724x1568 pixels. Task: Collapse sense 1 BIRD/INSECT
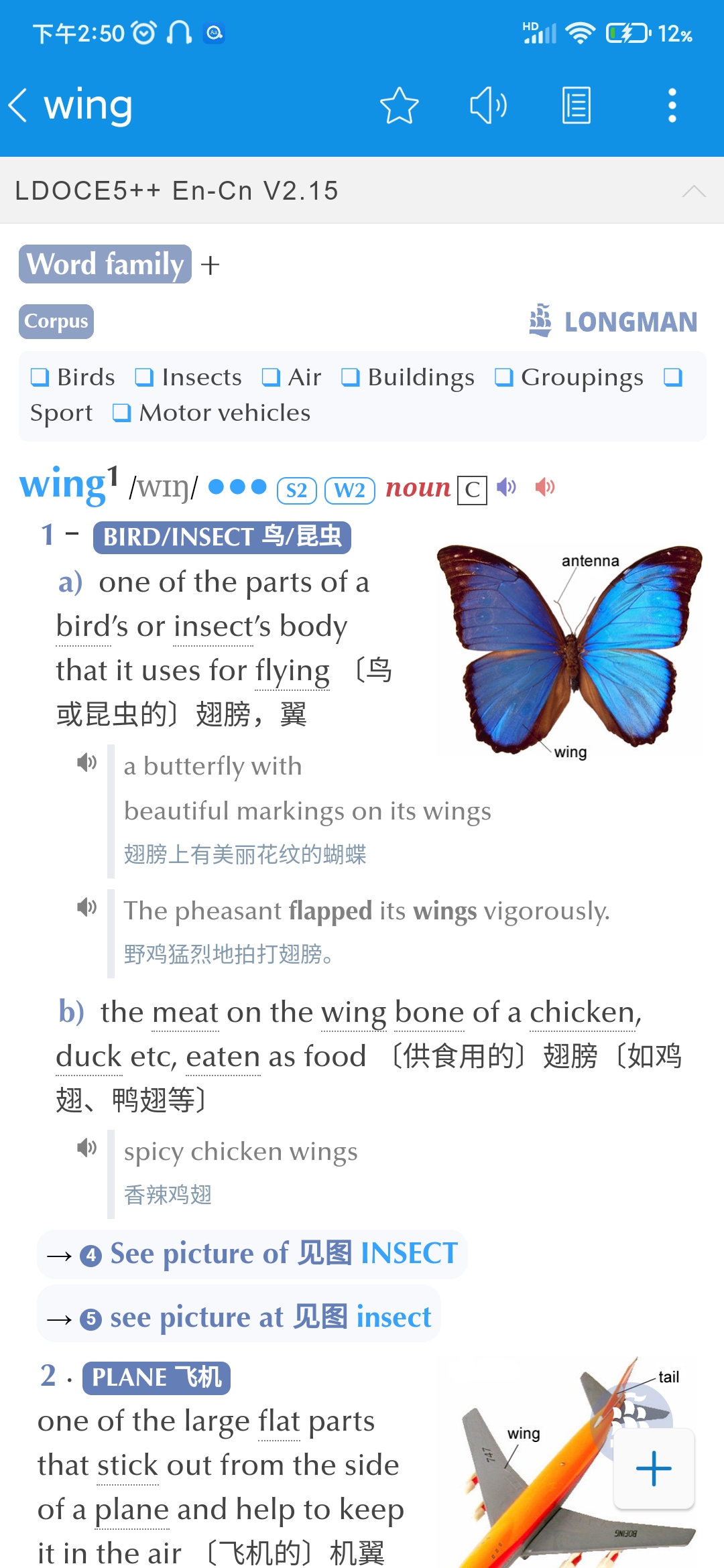pos(72,535)
